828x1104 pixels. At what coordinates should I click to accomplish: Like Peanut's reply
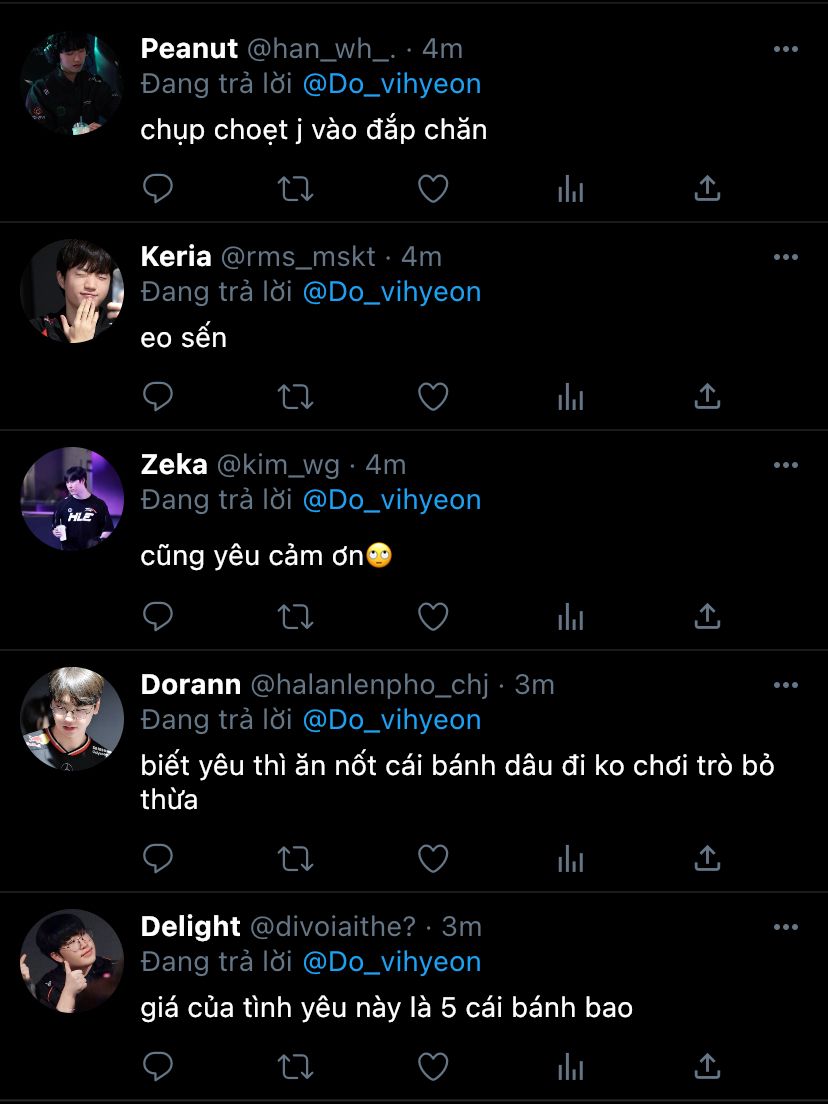(432, 188)
